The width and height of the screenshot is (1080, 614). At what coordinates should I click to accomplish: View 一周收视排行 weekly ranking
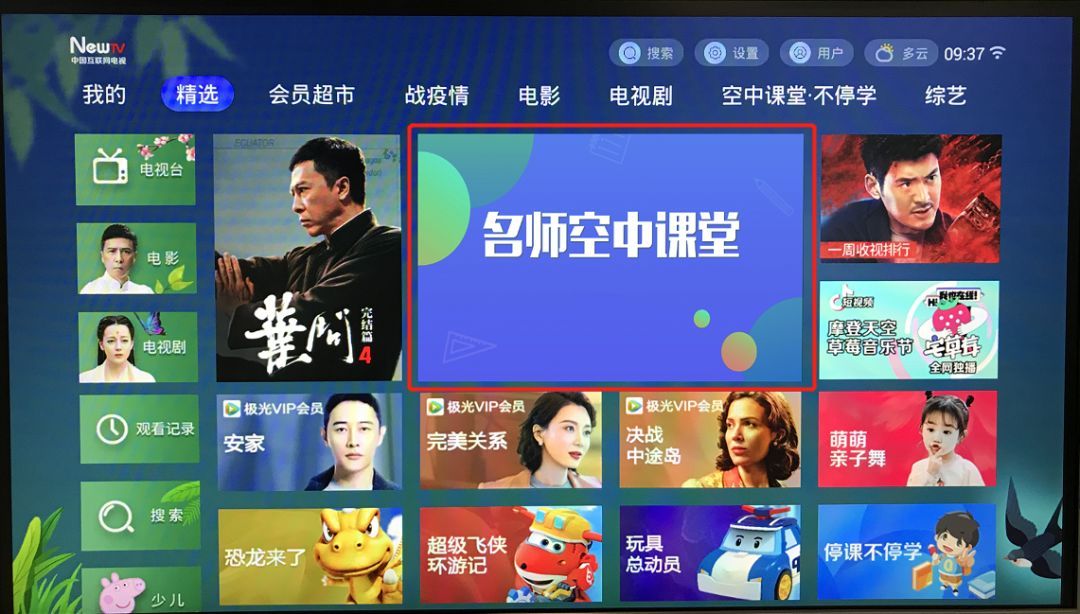tap(909, 198)
